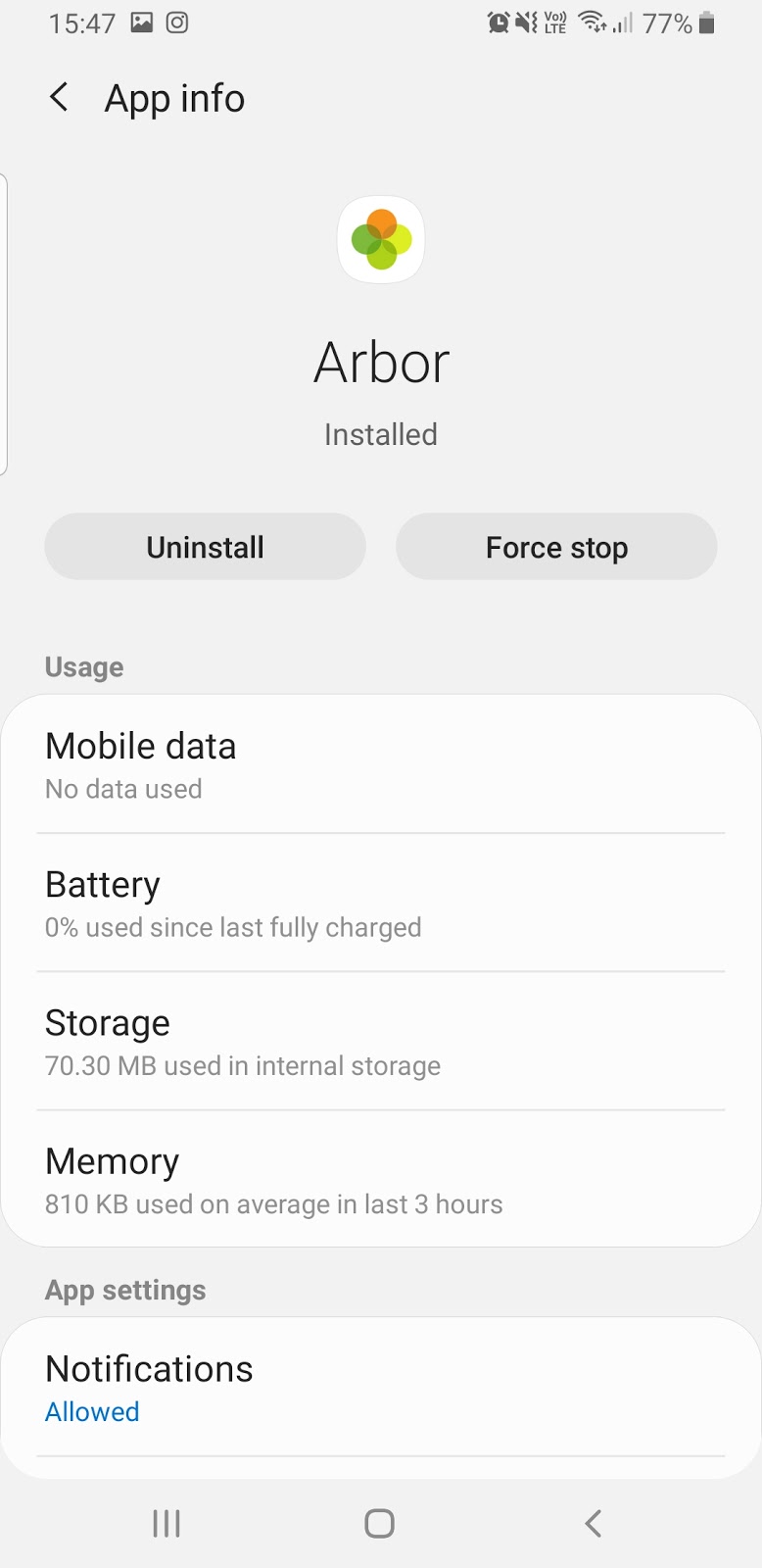Tap the system home button
The image size is (762, 1568).
pos(379,1523)
